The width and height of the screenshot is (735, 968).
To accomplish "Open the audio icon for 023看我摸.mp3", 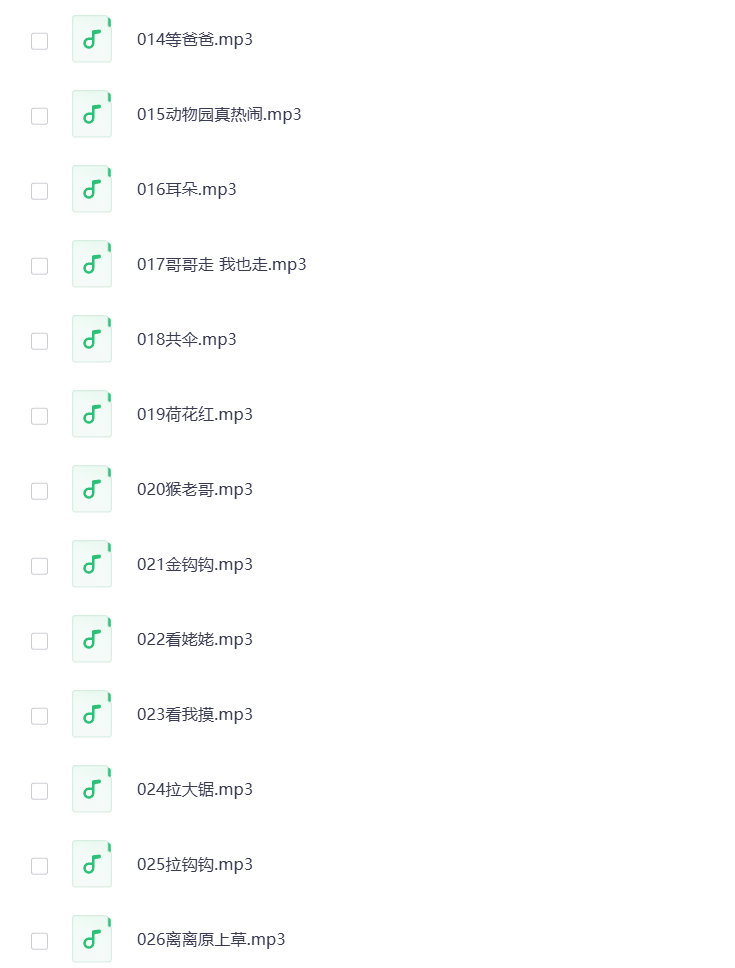I will point(91,714).
